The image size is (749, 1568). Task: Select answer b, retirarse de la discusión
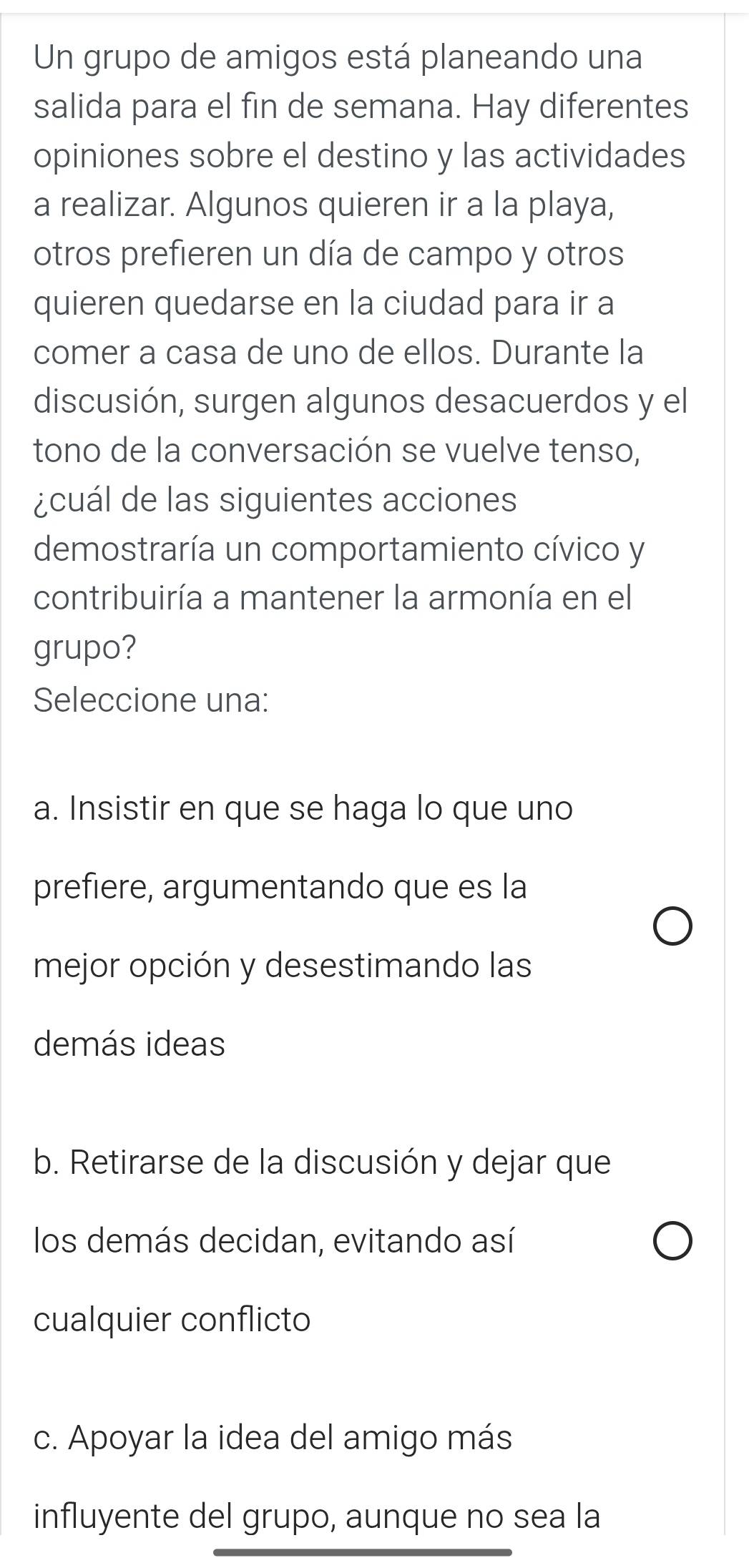click(672, 1240)
